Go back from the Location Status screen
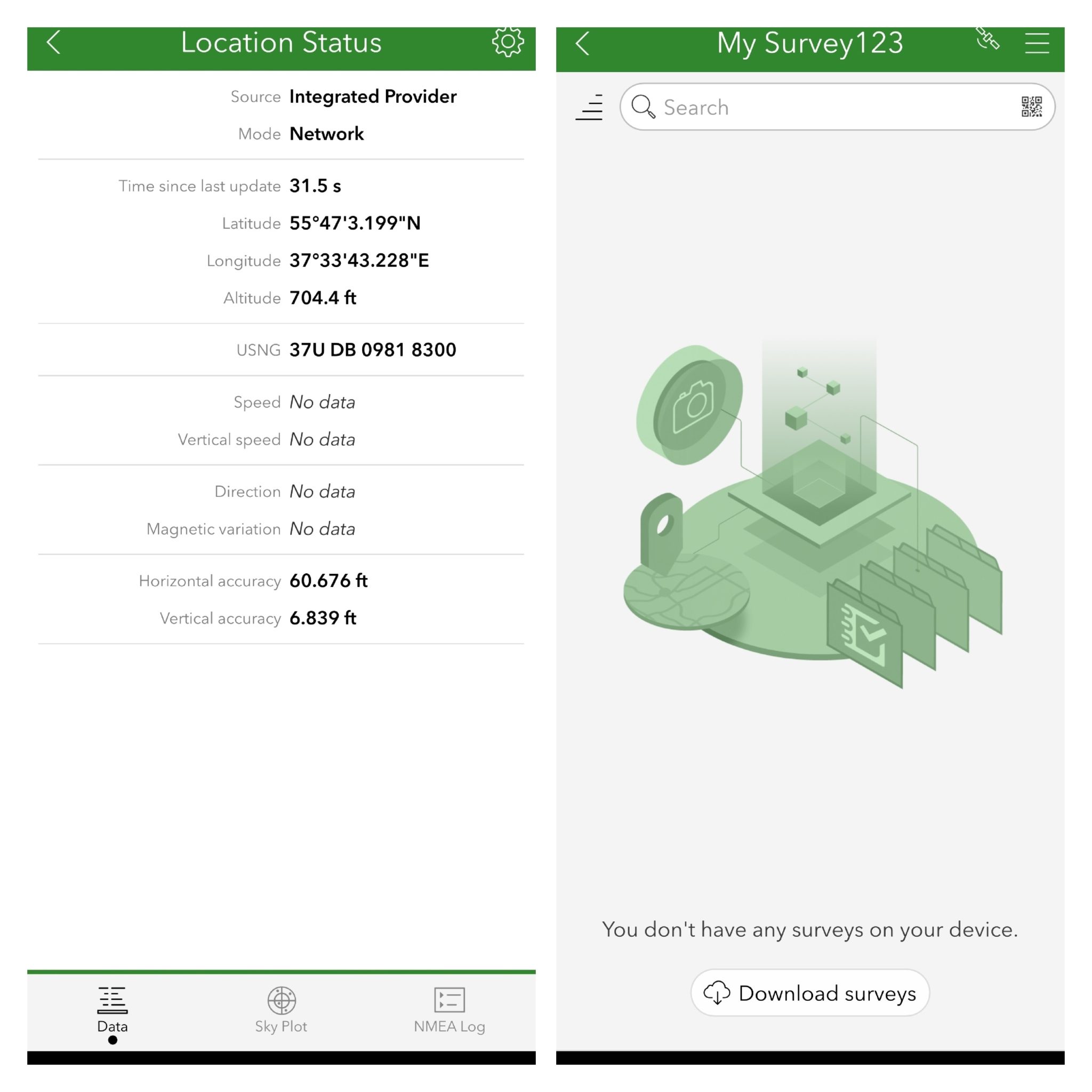Viewport: 1092px width, 1092px height. click(x=54, y=43)
